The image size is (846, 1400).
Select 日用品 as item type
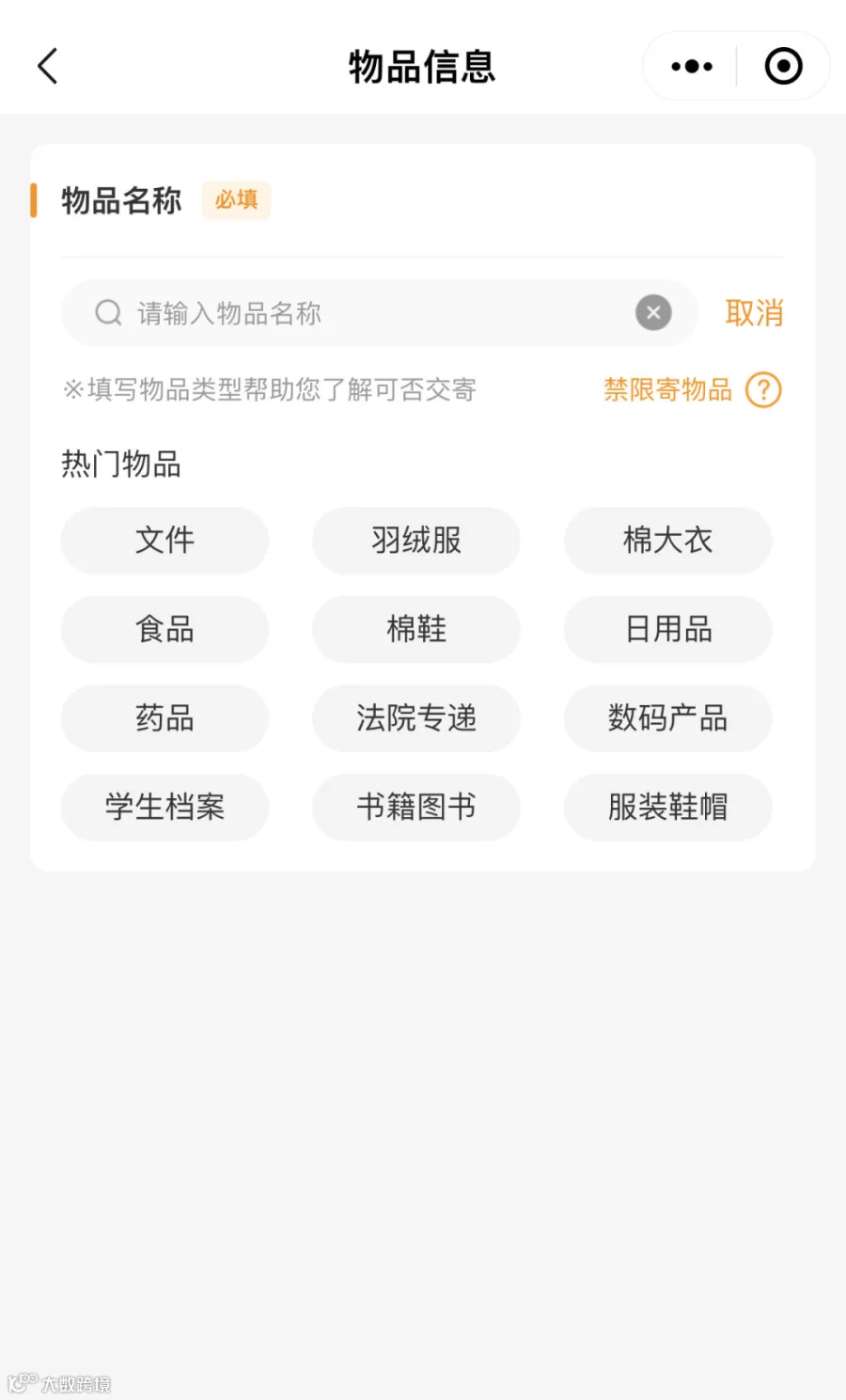point(667,629)
